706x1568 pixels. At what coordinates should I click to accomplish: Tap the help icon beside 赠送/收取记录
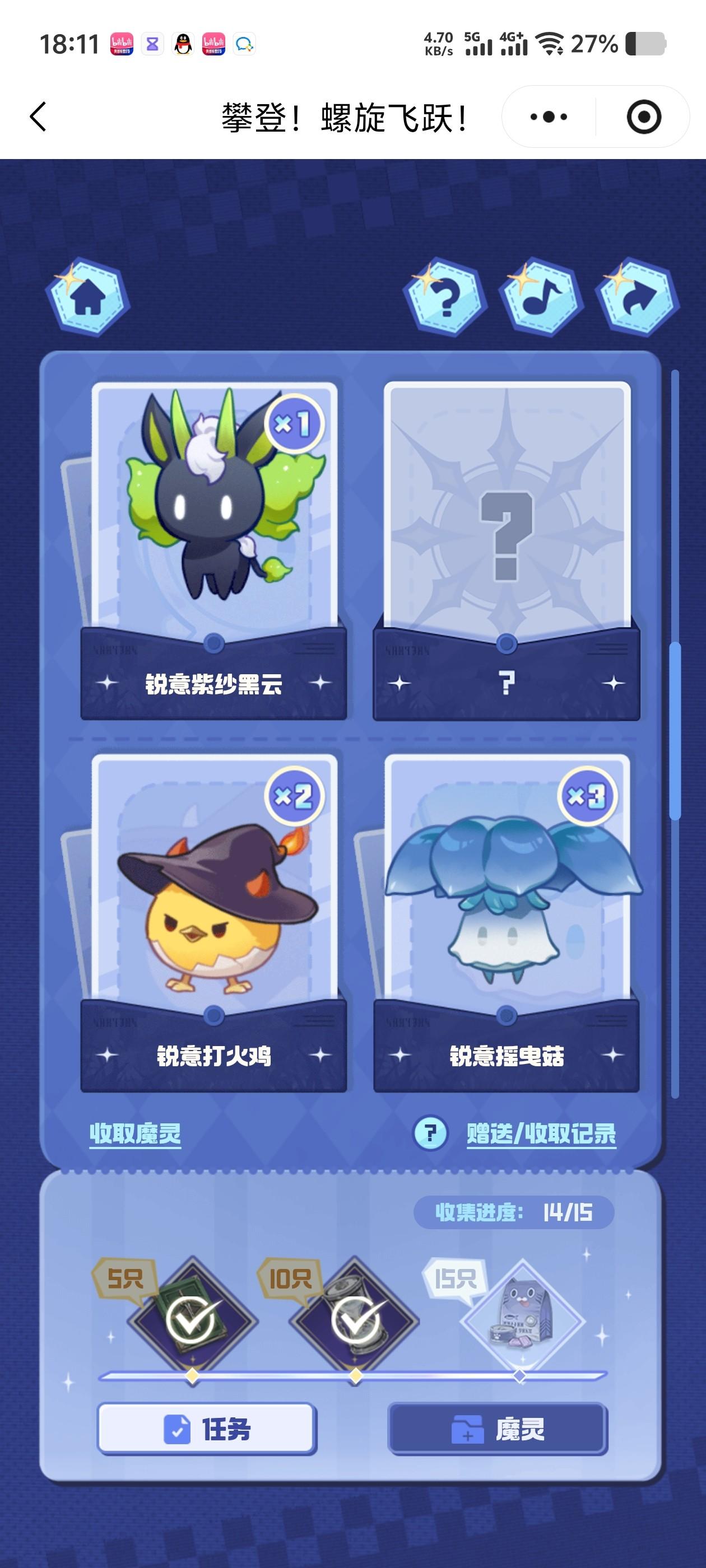pyautogui.click(x=431, y=1133)
